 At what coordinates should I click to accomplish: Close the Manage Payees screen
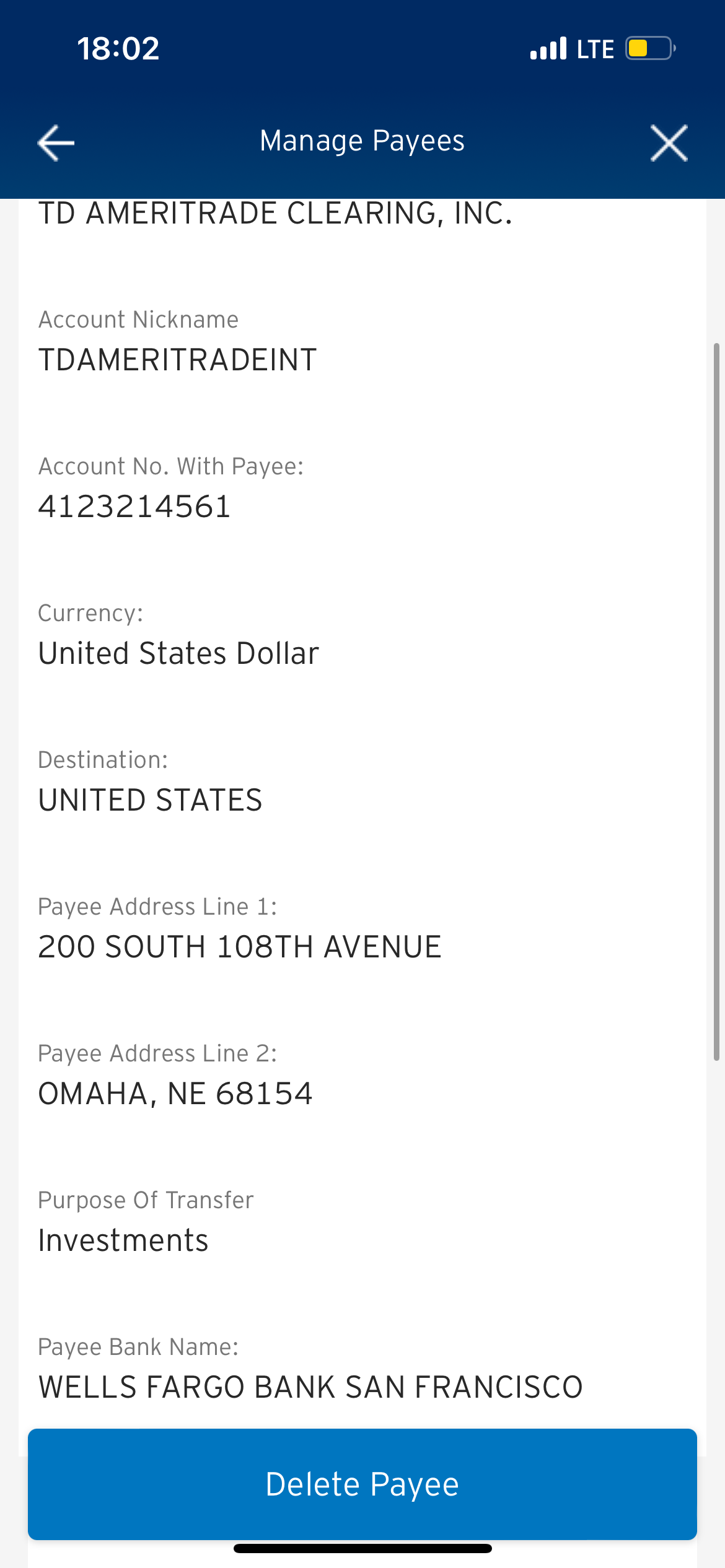pos(669,143)
